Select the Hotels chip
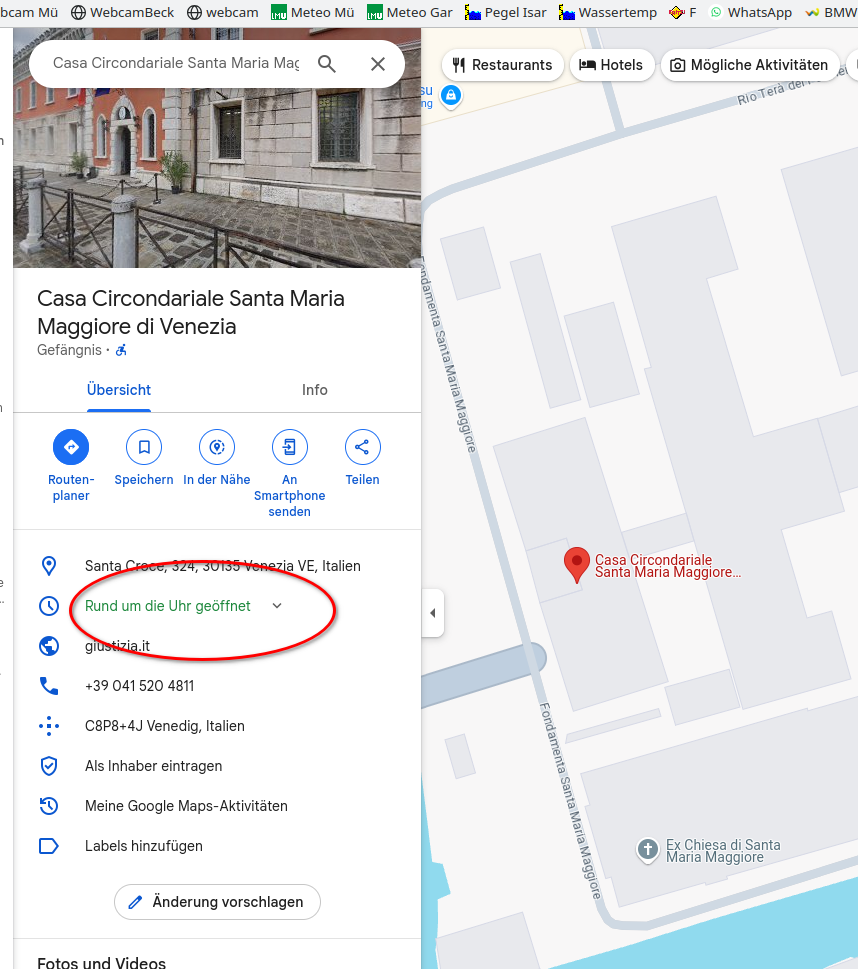This screenshot has height=969, width=858. coord(611,65)
